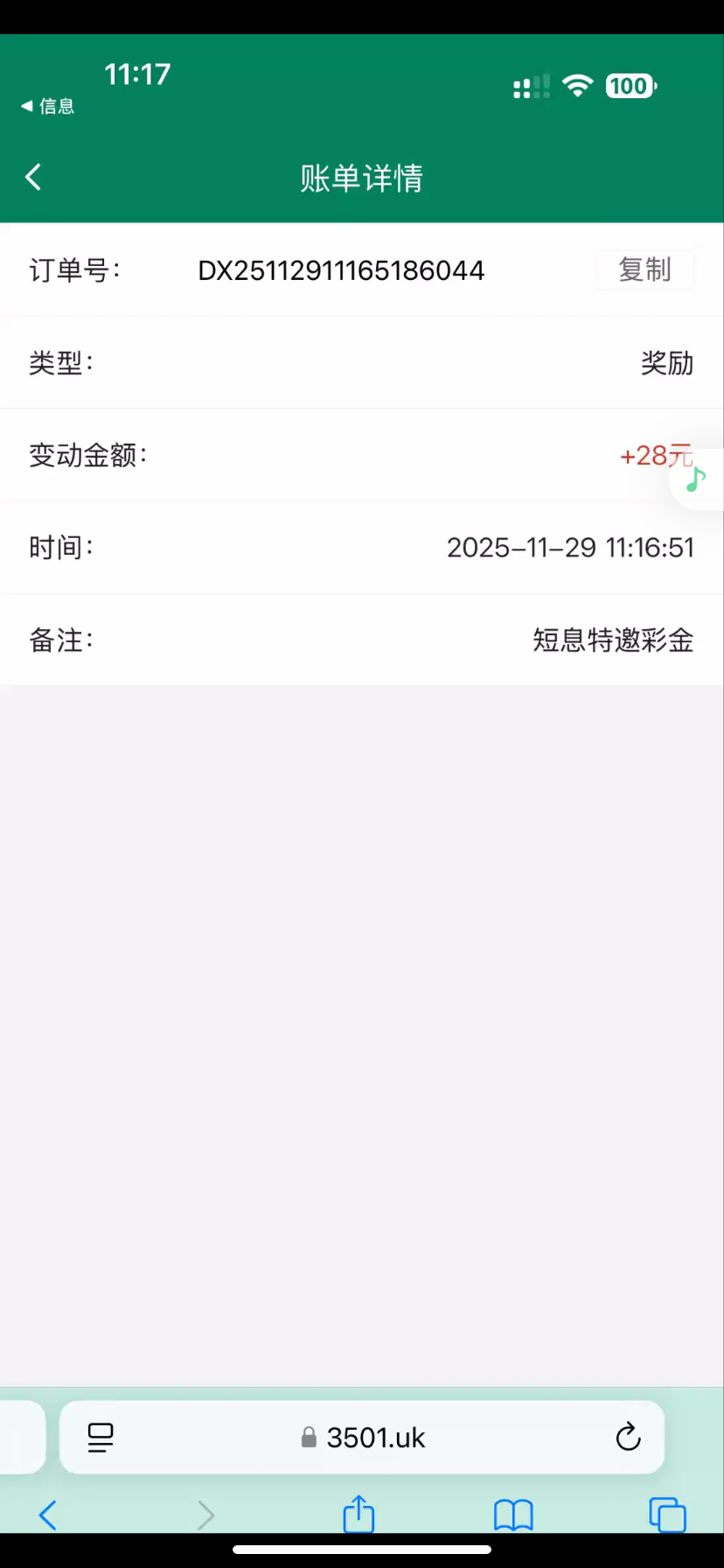Tap the floating music note icon
The width and height of the screenshot is (724, 1568).
(x=696, y=479)
